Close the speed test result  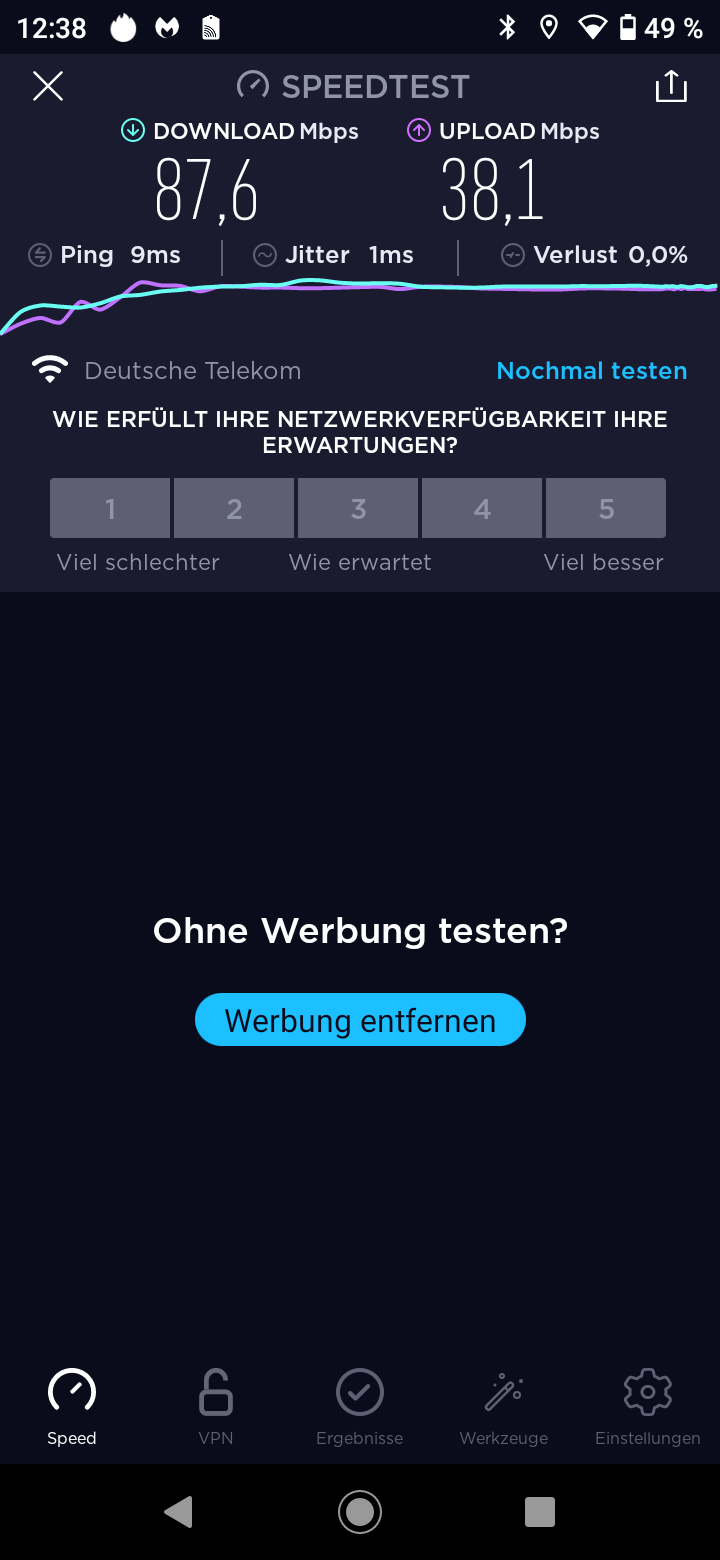point(48,87)
